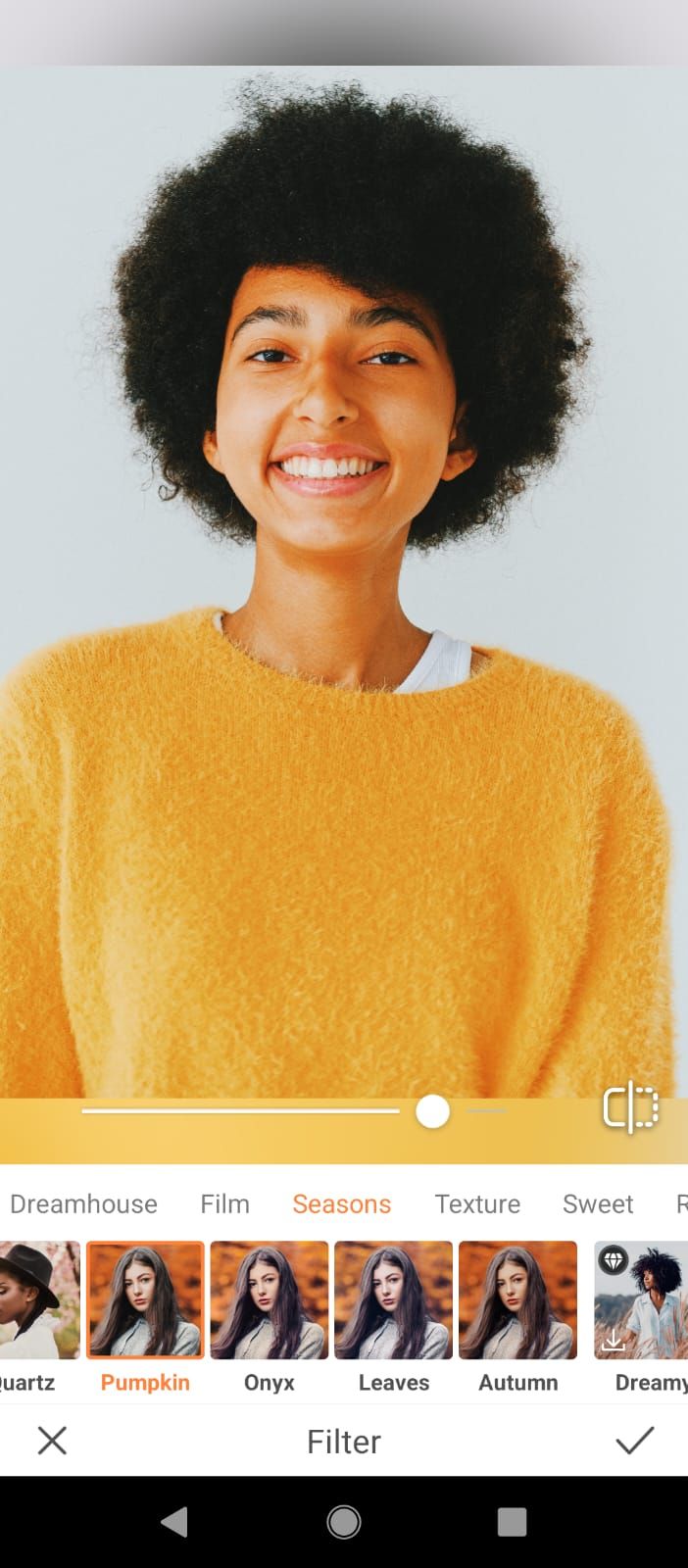The height and width of the screenshot is (1568, 688).
Task: Switch to the Texture filter category
Action: 477,1203
